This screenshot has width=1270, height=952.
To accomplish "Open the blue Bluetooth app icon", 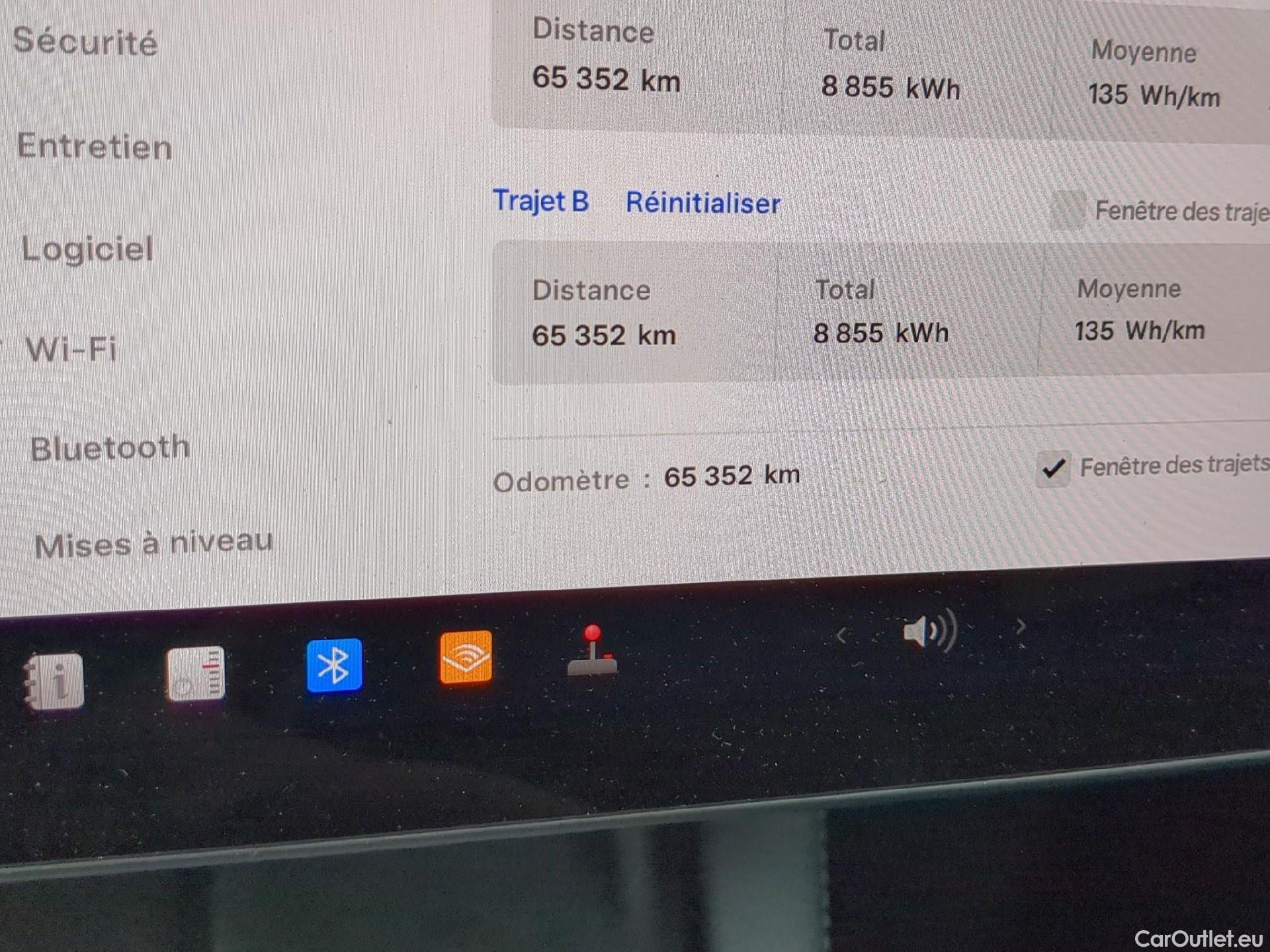I will coord(334,665).
